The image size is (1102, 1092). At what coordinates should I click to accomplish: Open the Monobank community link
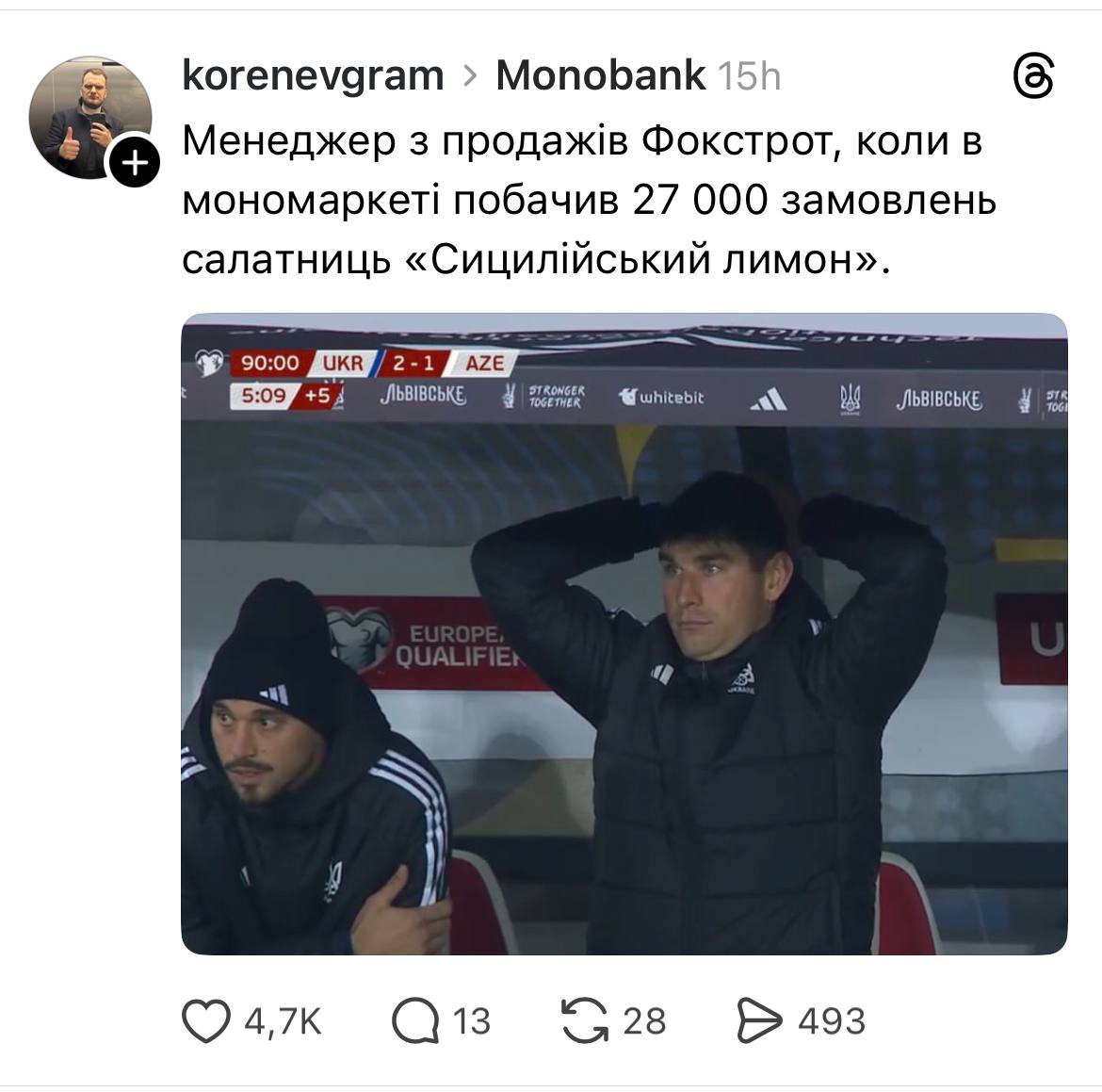tap(600, 75)
